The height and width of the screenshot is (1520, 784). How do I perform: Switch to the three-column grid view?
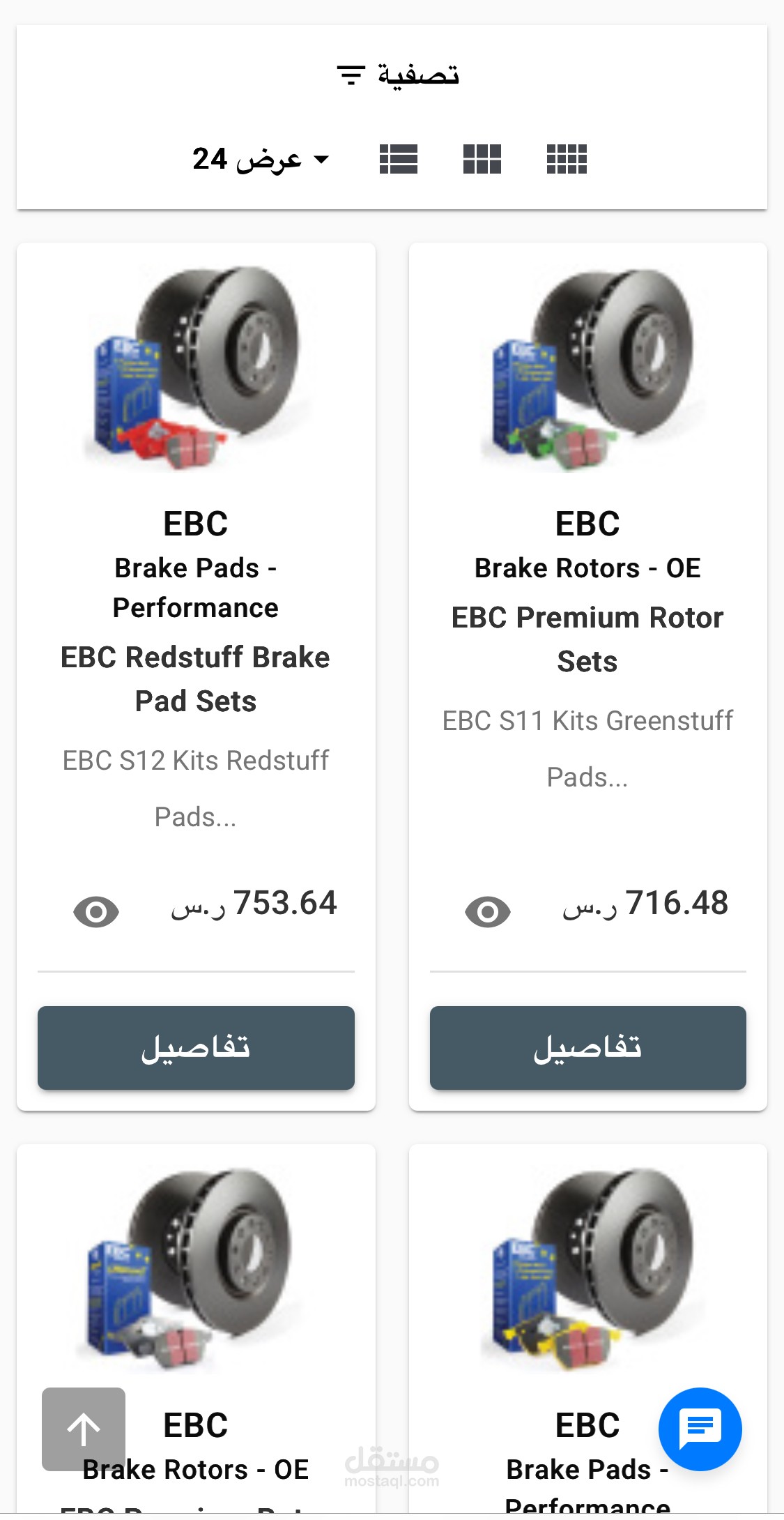(x=482, y=159)
